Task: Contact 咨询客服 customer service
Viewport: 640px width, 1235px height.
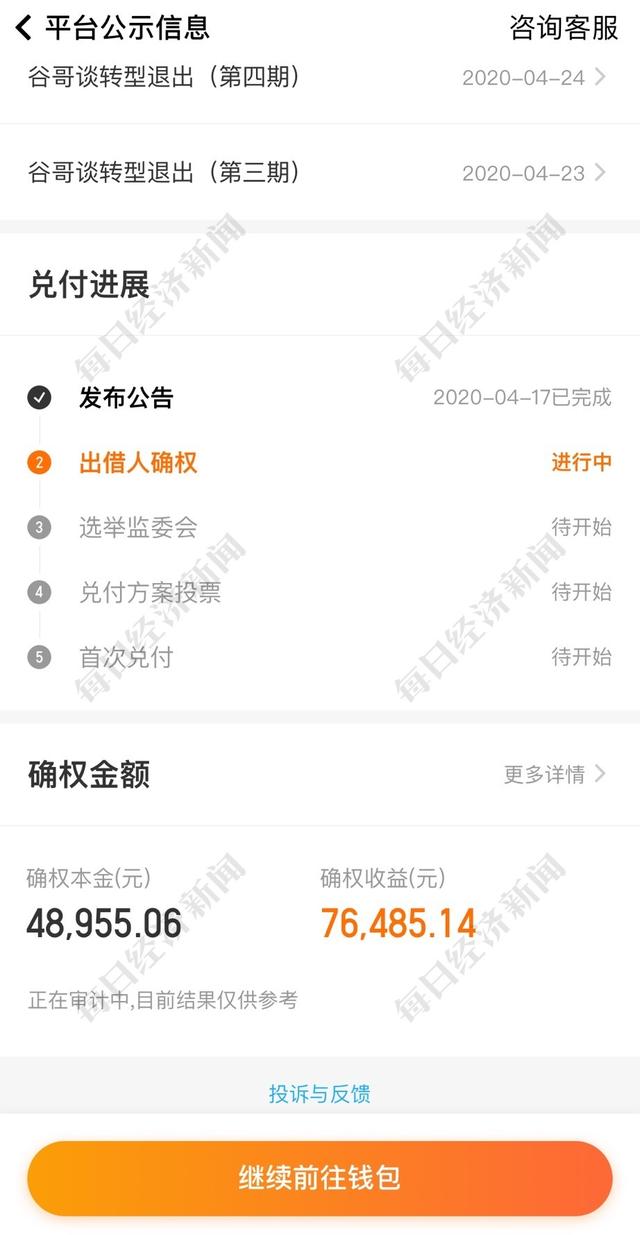Action: (x=564, y=27)
